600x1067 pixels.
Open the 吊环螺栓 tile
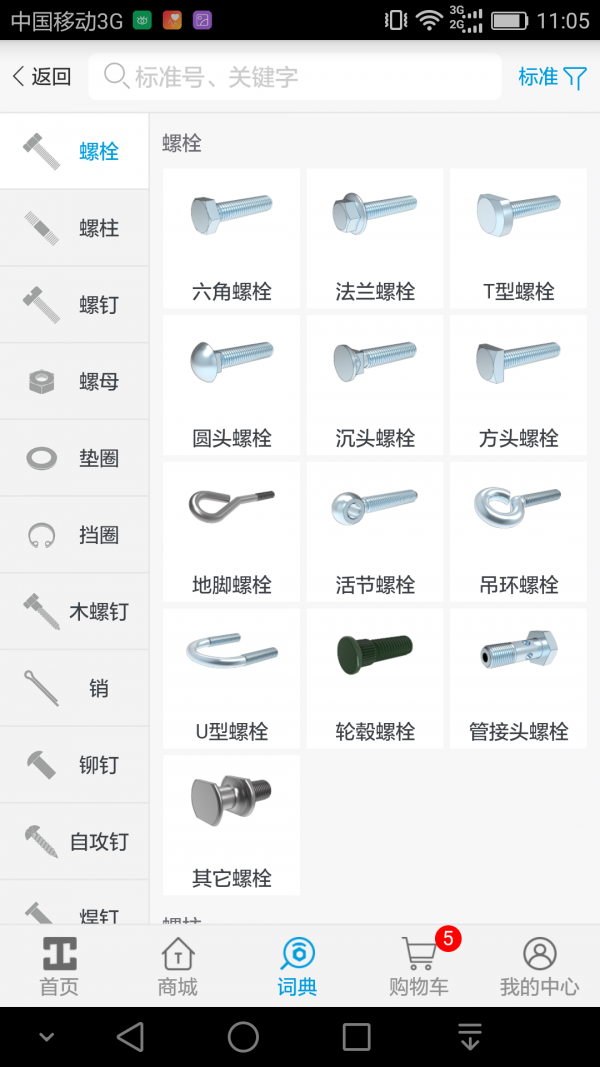tap(518, 532)
